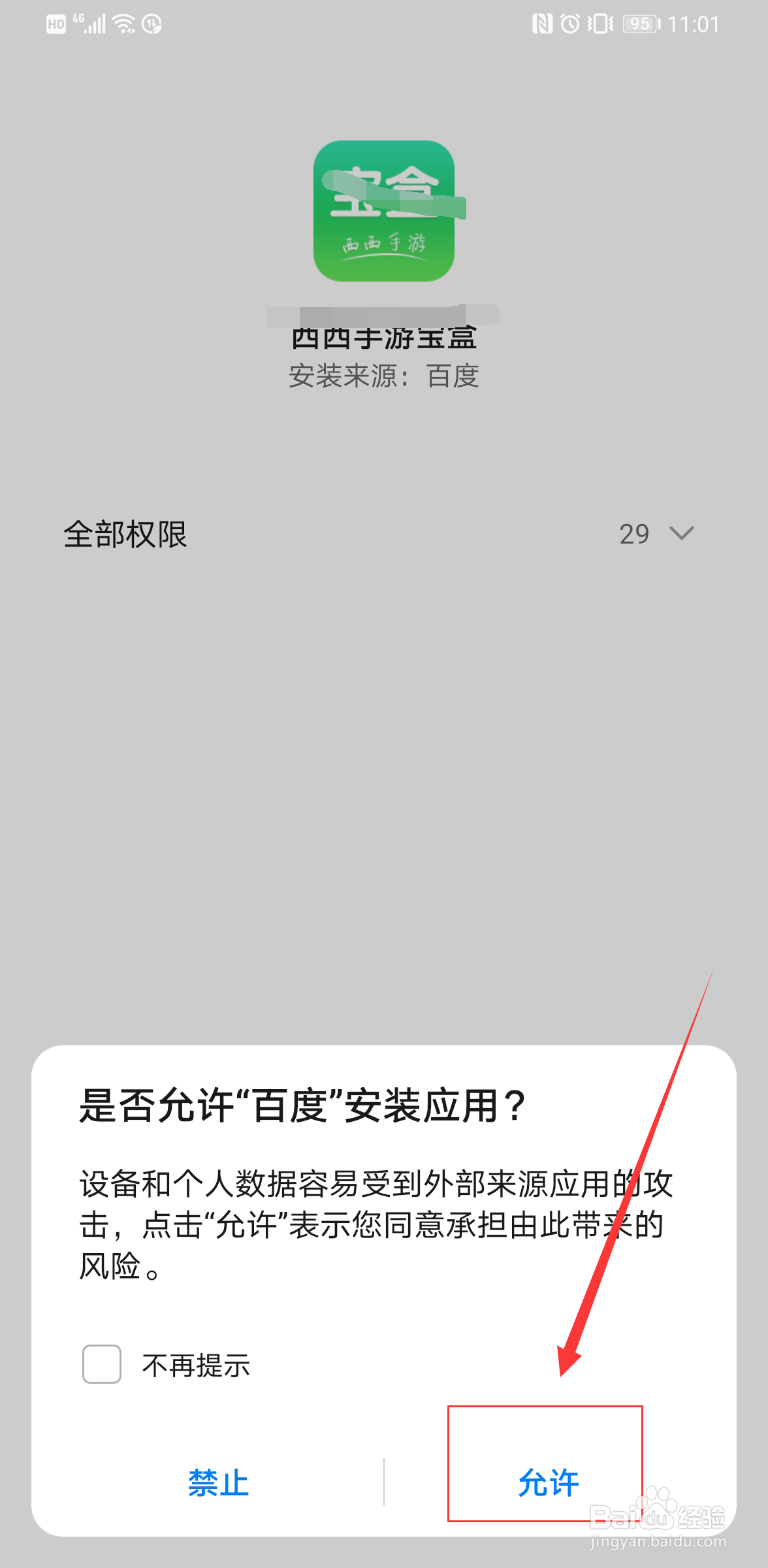Click the cellular signal bars icon
This screenshot has height=1568, width=768.
[95, 24]
